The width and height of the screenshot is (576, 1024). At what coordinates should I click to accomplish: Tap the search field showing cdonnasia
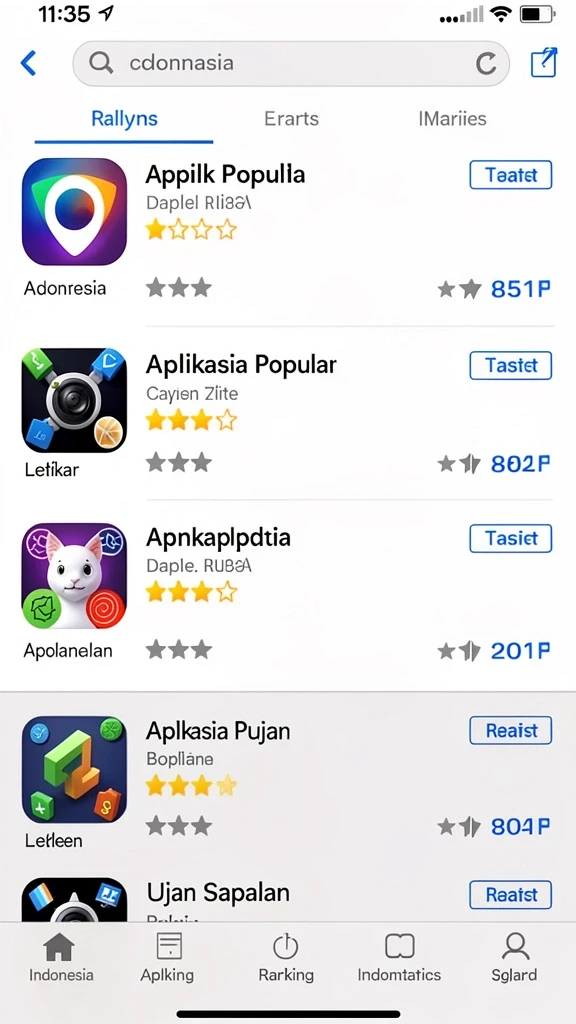(x=291, y=63)
